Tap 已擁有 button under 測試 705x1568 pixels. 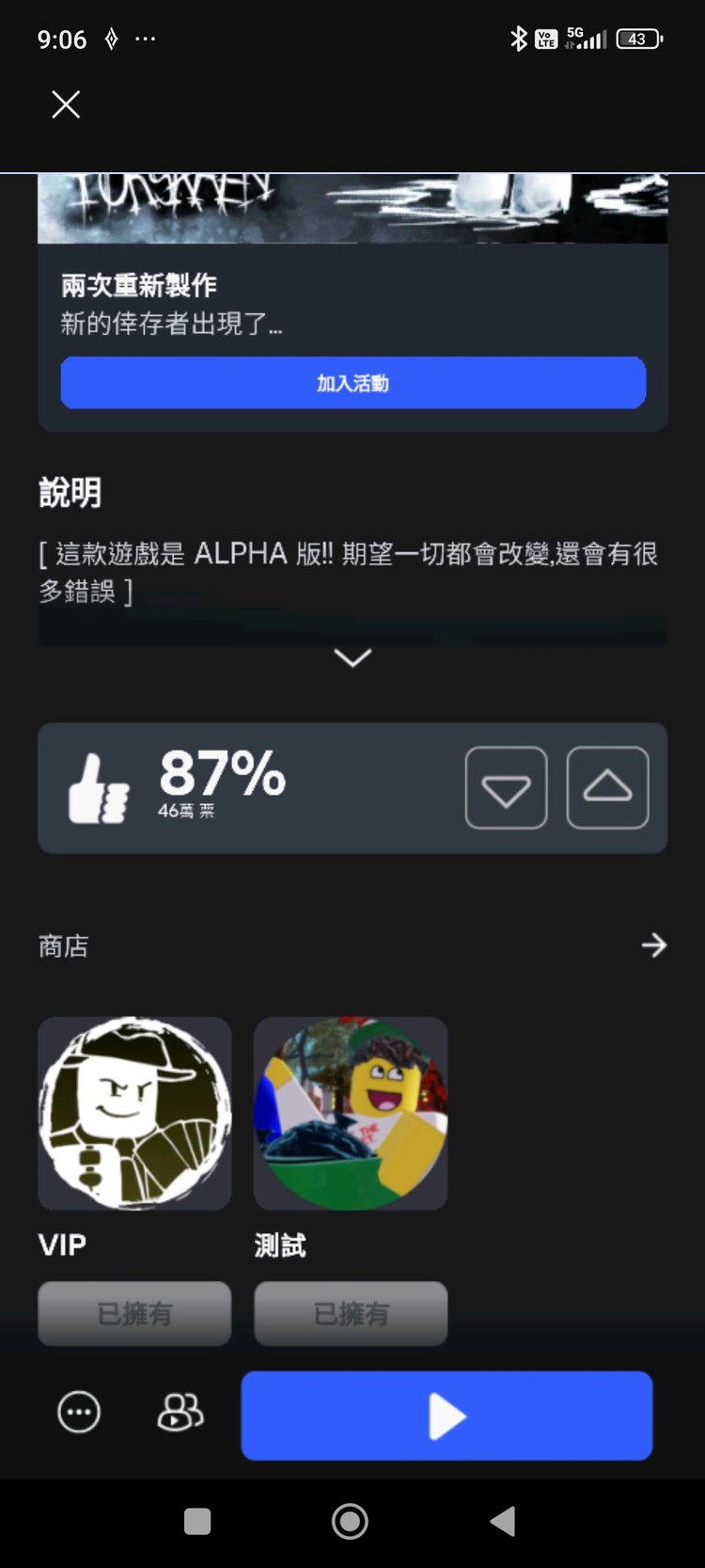[x=351, y=1313]
